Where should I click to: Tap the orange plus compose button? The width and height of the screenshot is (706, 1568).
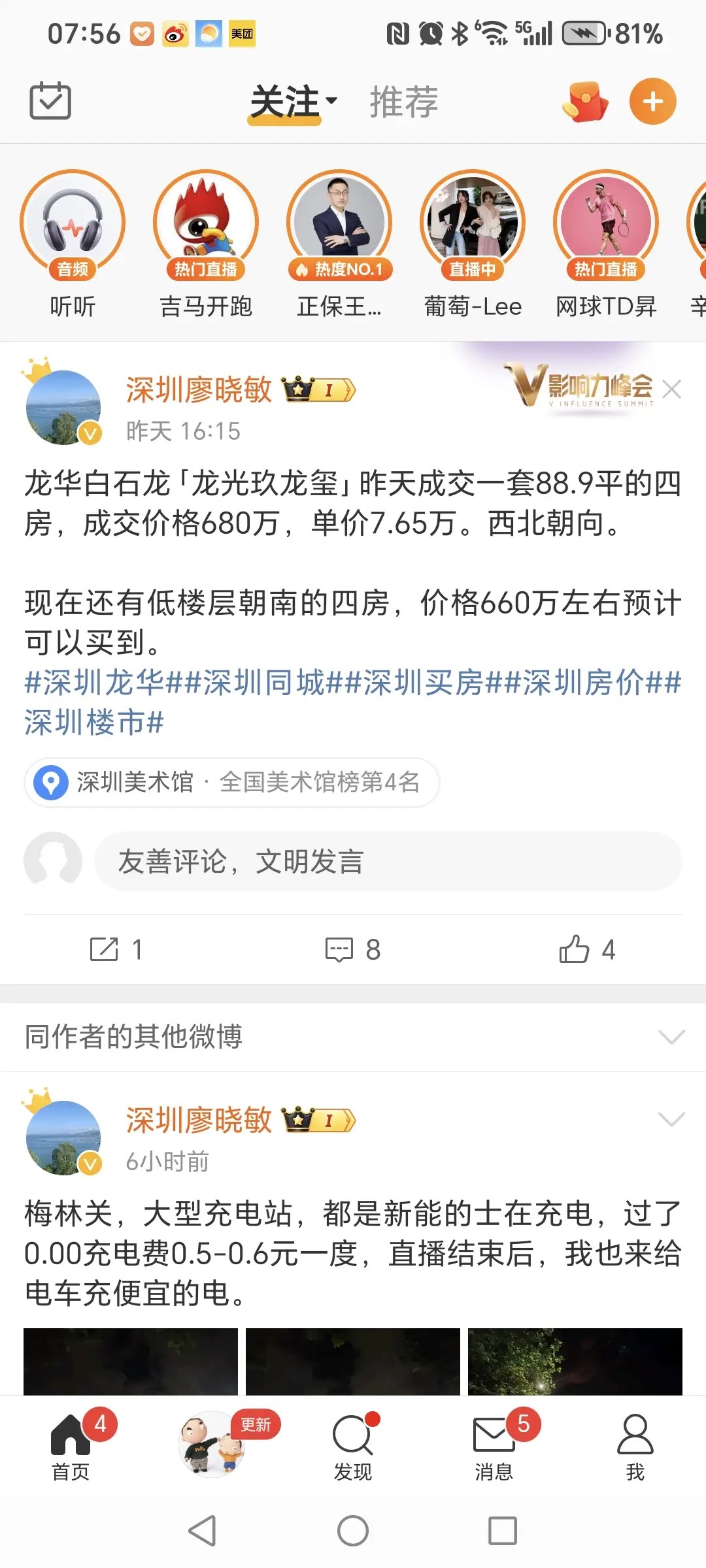(x=652, y=102)
